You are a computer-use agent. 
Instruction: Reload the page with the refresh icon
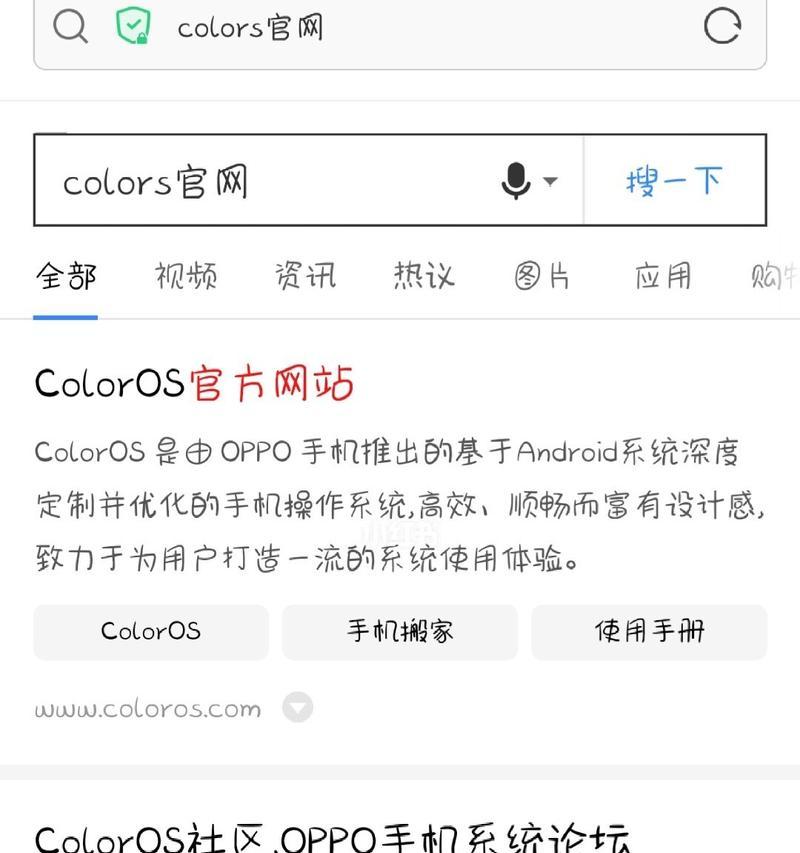[x=722, y=26]
